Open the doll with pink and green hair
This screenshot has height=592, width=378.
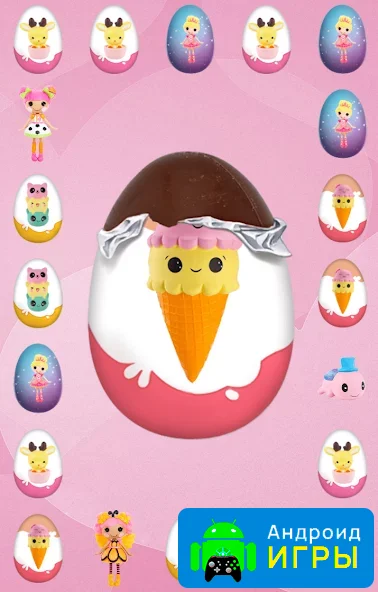point(38,123)
